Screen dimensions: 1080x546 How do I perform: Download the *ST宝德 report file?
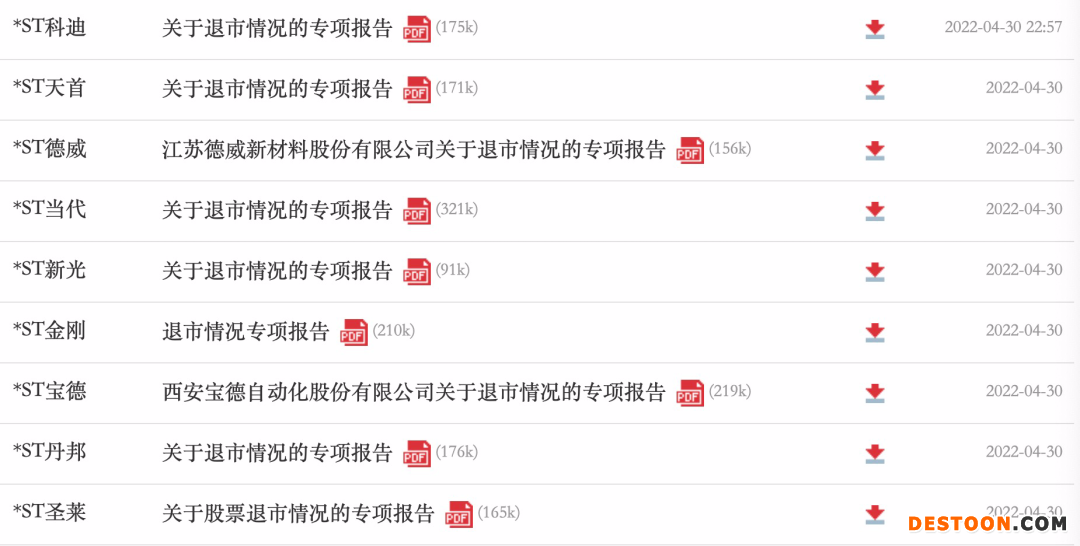[x=875, y=392]
